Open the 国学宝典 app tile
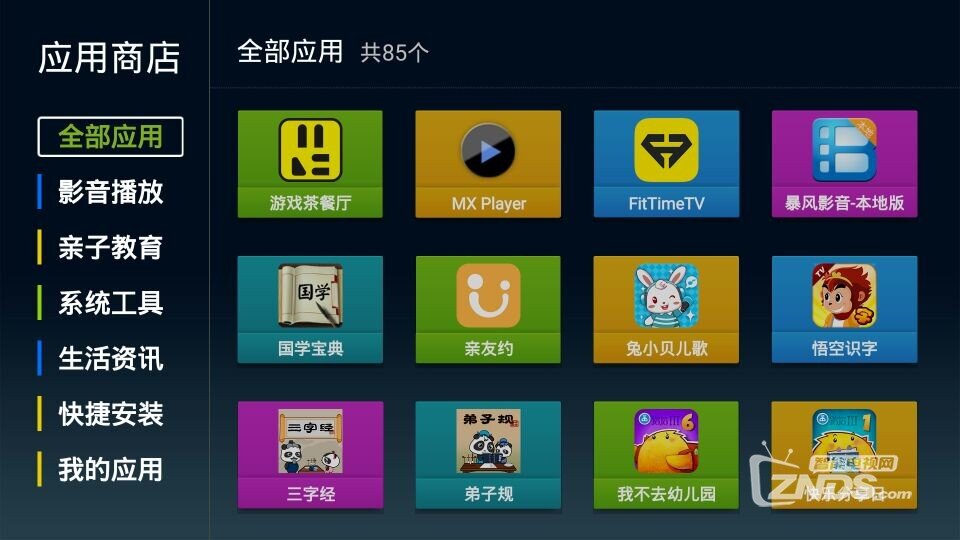 pyautogui.click(x=310, y=309)
